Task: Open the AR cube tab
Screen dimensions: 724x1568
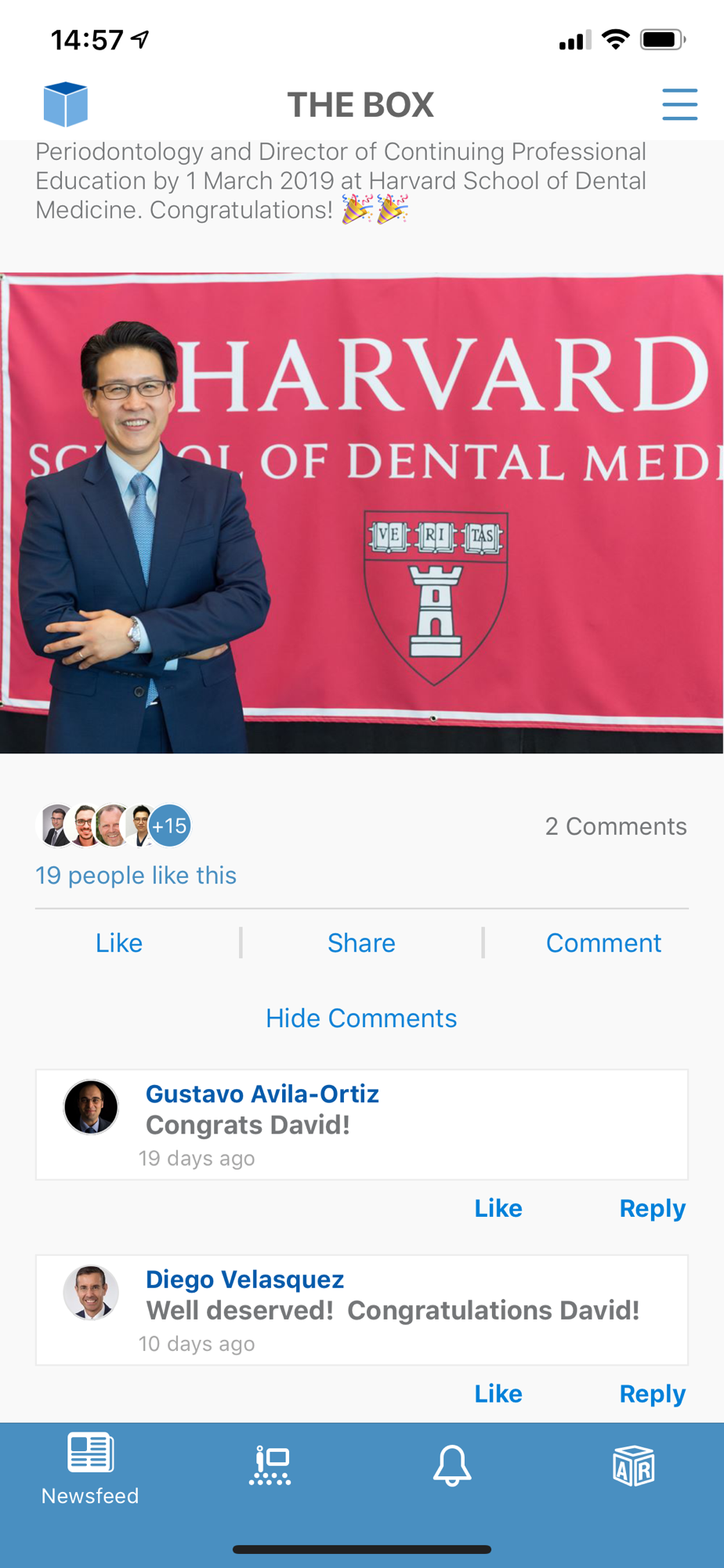Action: (x=633, y=1466)
